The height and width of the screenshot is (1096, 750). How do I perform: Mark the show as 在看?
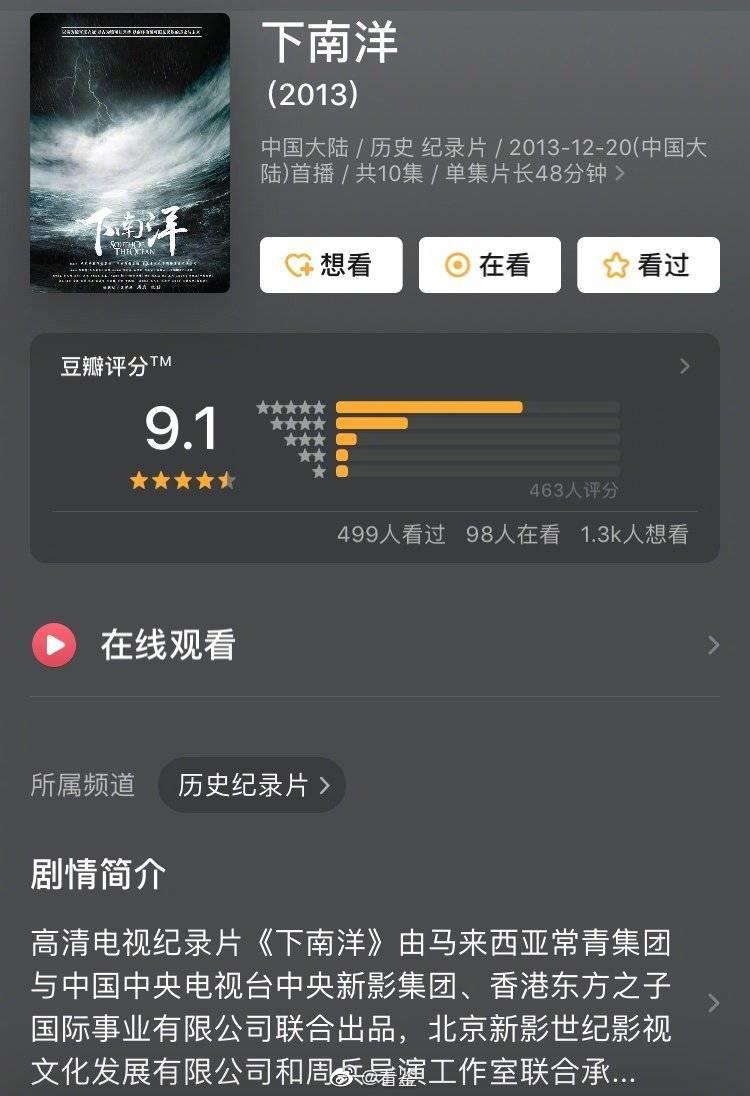click(x=489, y=265)
